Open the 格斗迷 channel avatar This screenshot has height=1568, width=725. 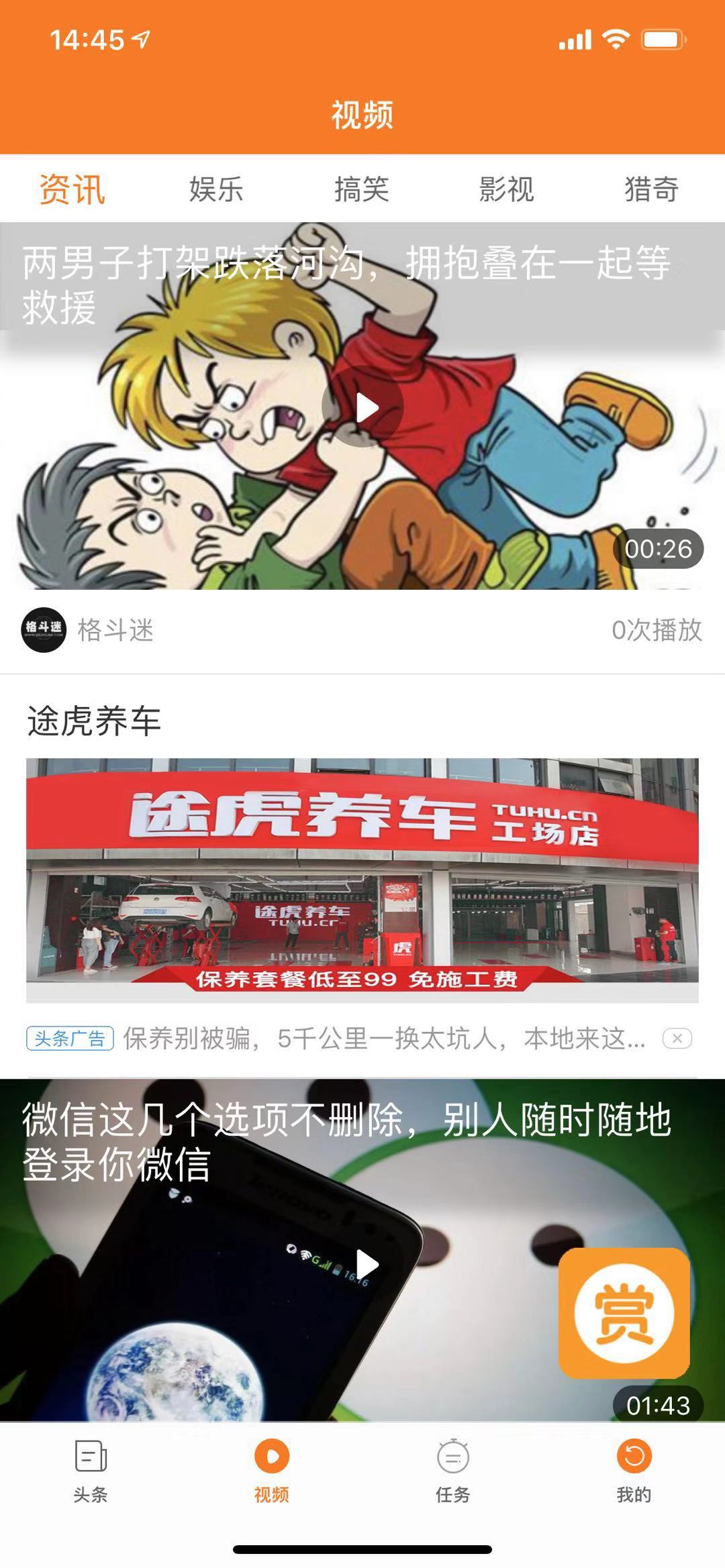[43, 629]
